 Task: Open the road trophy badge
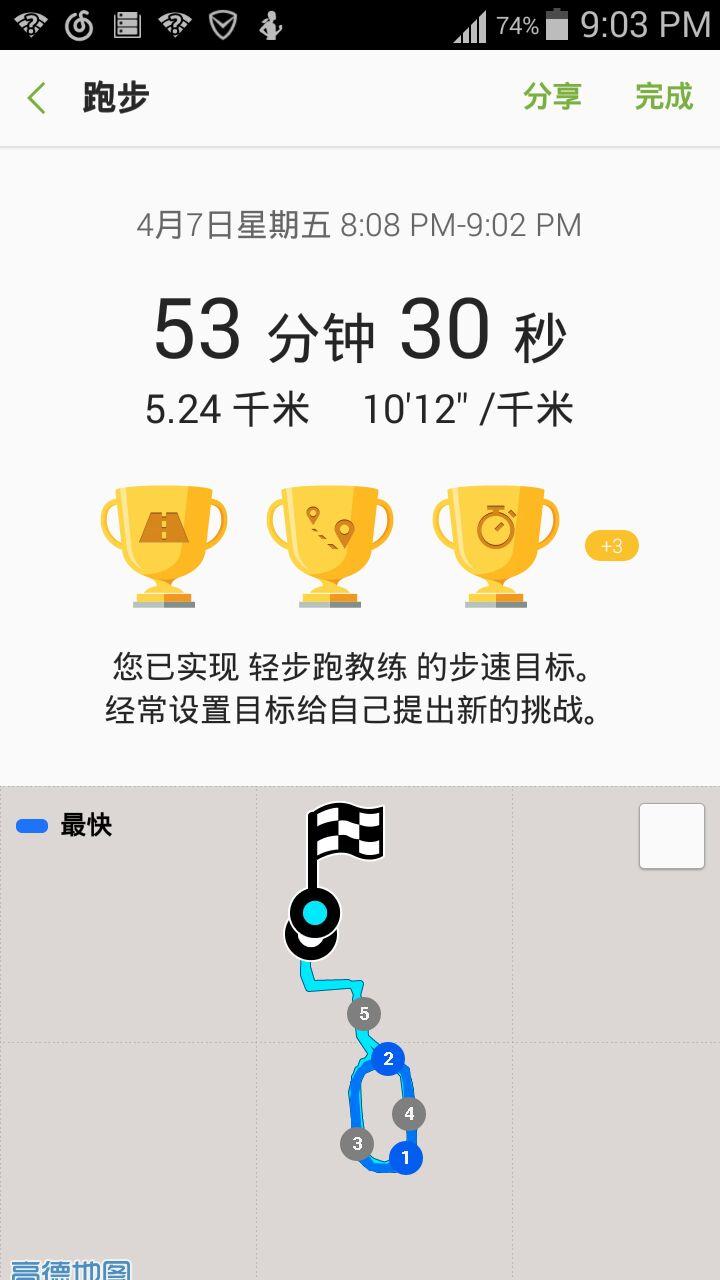coord(164,545)
